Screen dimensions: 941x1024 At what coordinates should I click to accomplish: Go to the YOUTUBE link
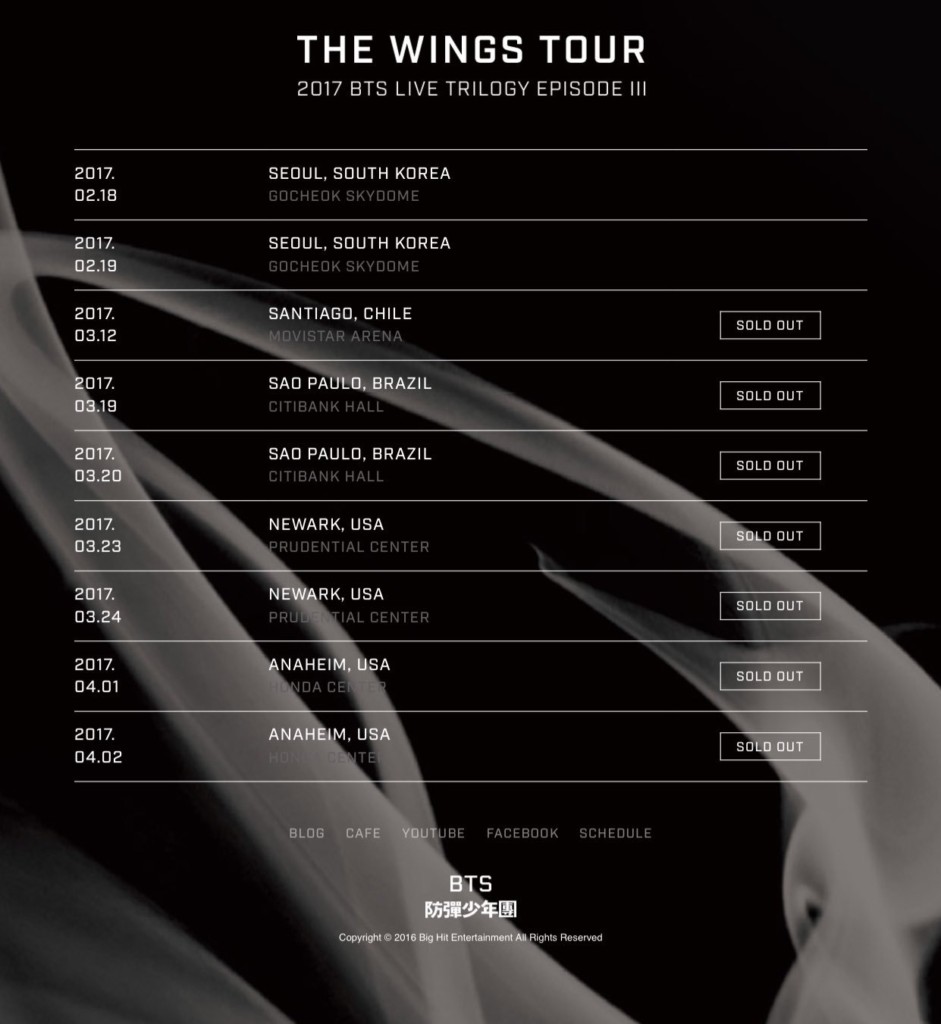pos(433,833)
